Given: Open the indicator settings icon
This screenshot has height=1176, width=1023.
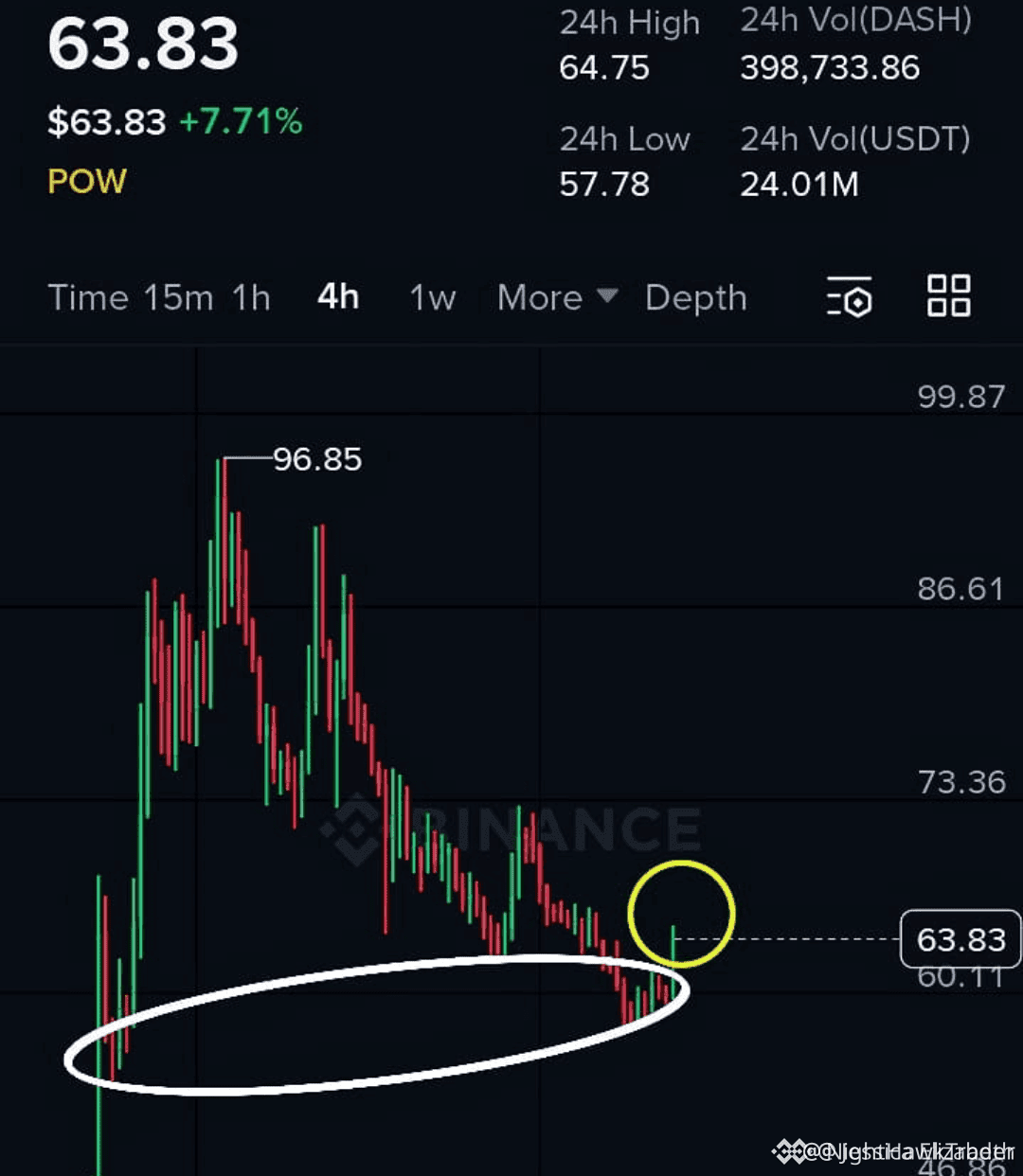Looking at the screenshot, I should pos(850,298).
